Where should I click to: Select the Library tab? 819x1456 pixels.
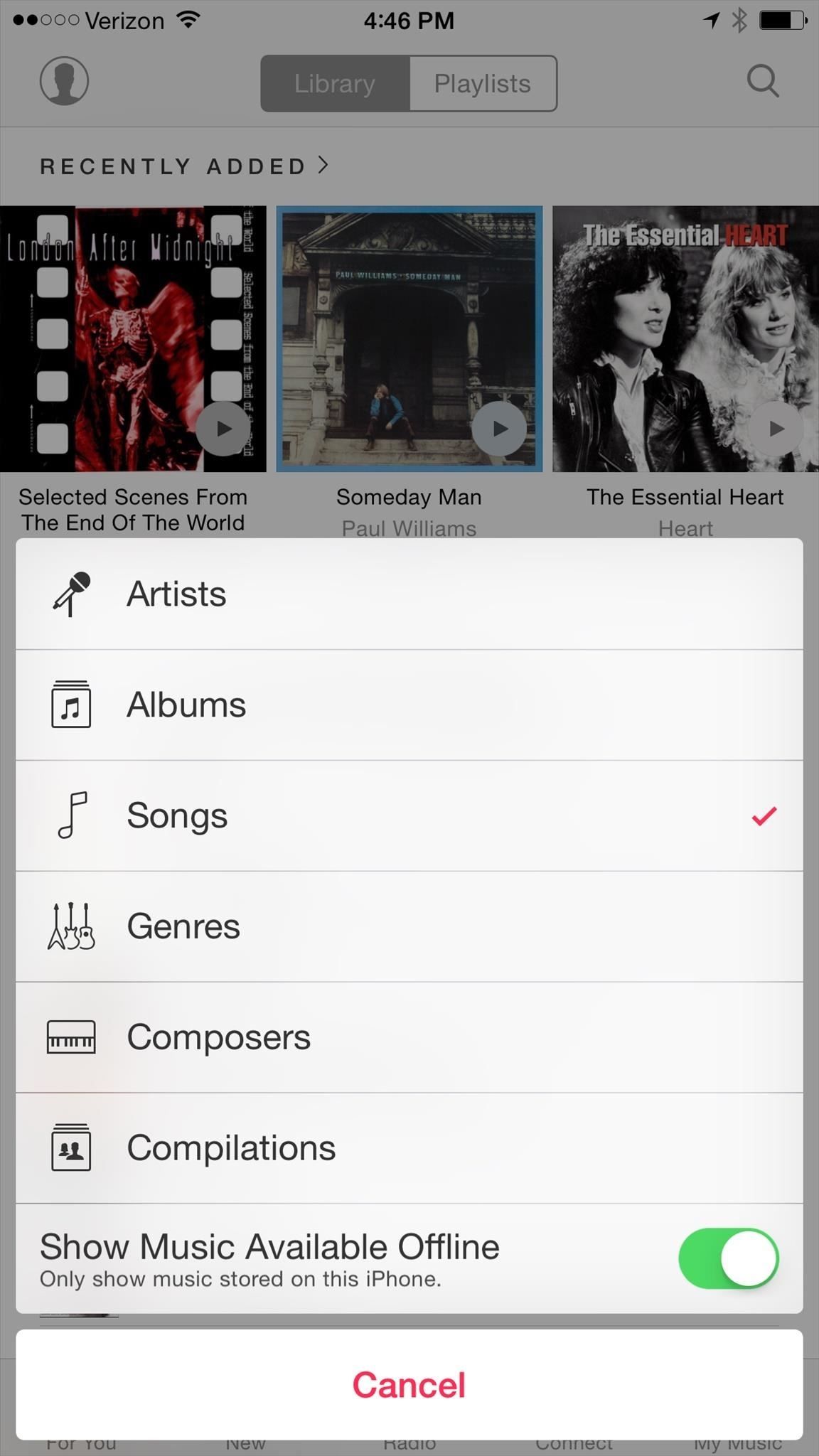click(x=334, y=83)
